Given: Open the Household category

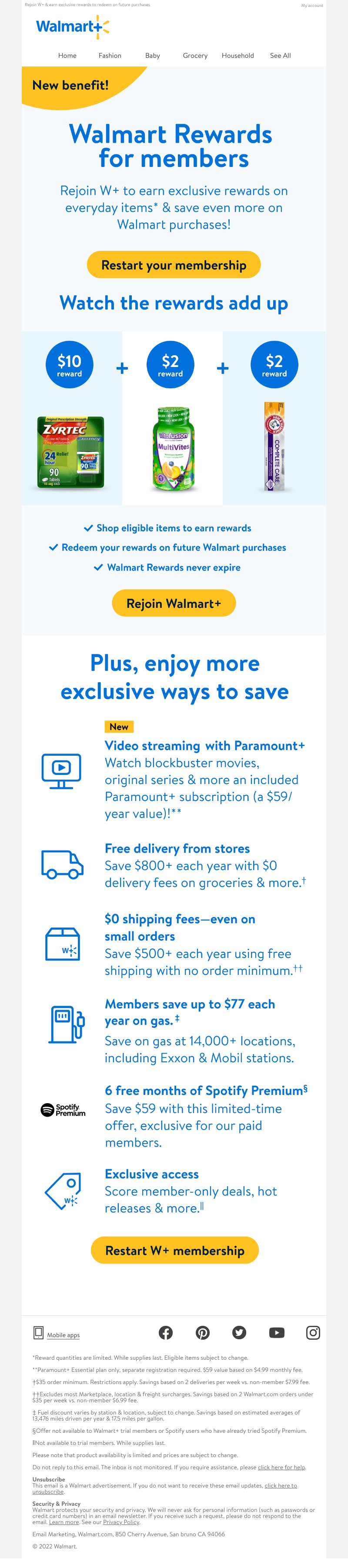Looking at the screenshot, I should point(238,55).
